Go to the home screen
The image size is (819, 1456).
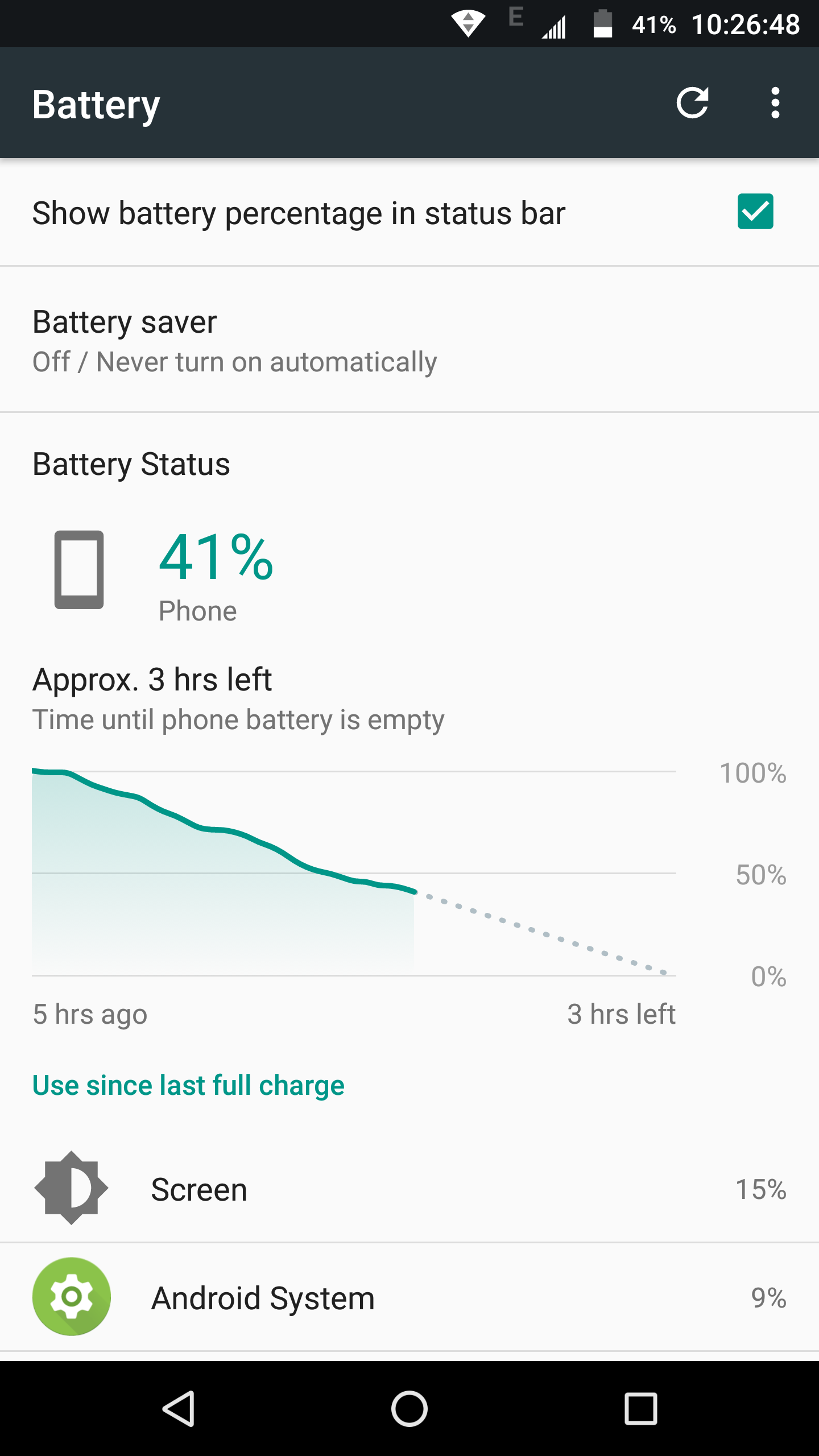pyautogui.click(x=409, y=1408)
